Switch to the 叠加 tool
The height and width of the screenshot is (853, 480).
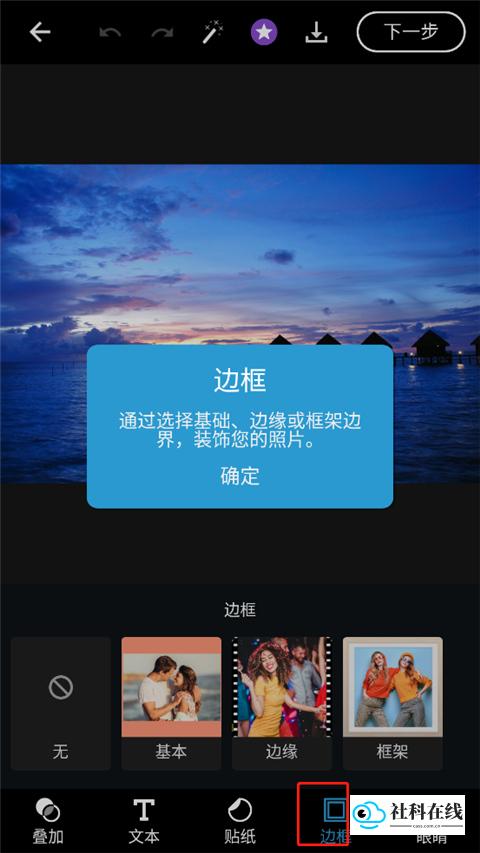click(48, 821)
